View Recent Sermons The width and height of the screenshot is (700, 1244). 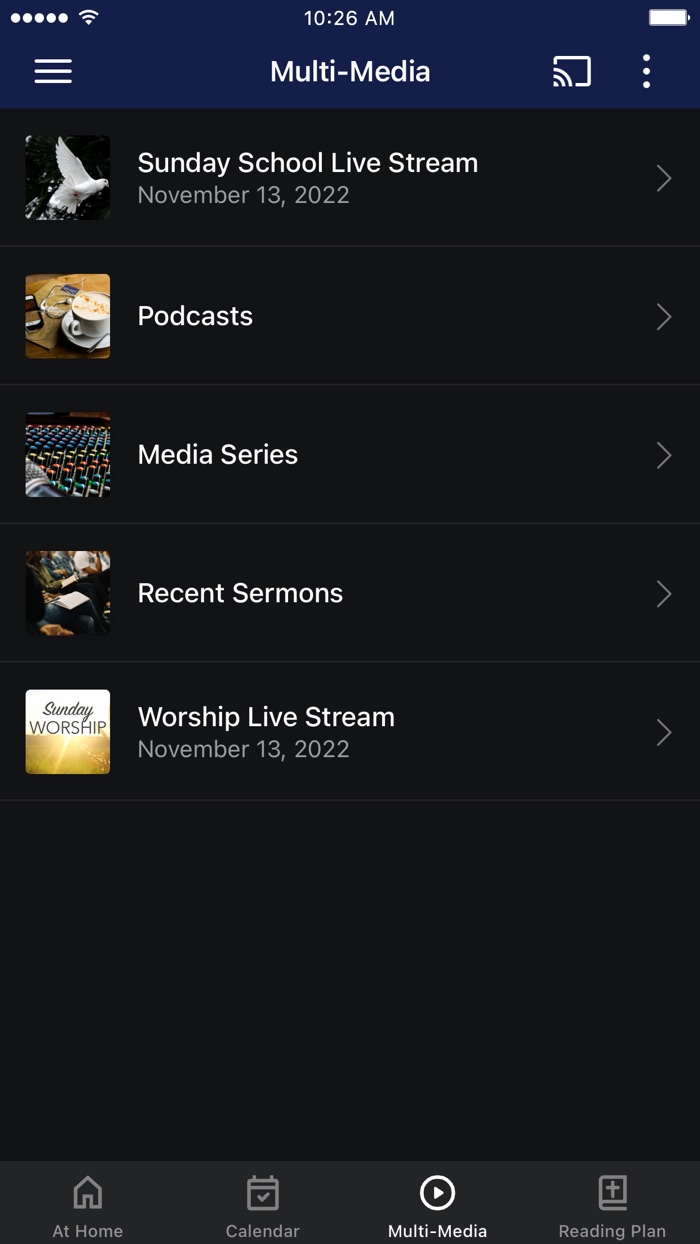pyautogui.click(x=350, y=593)
